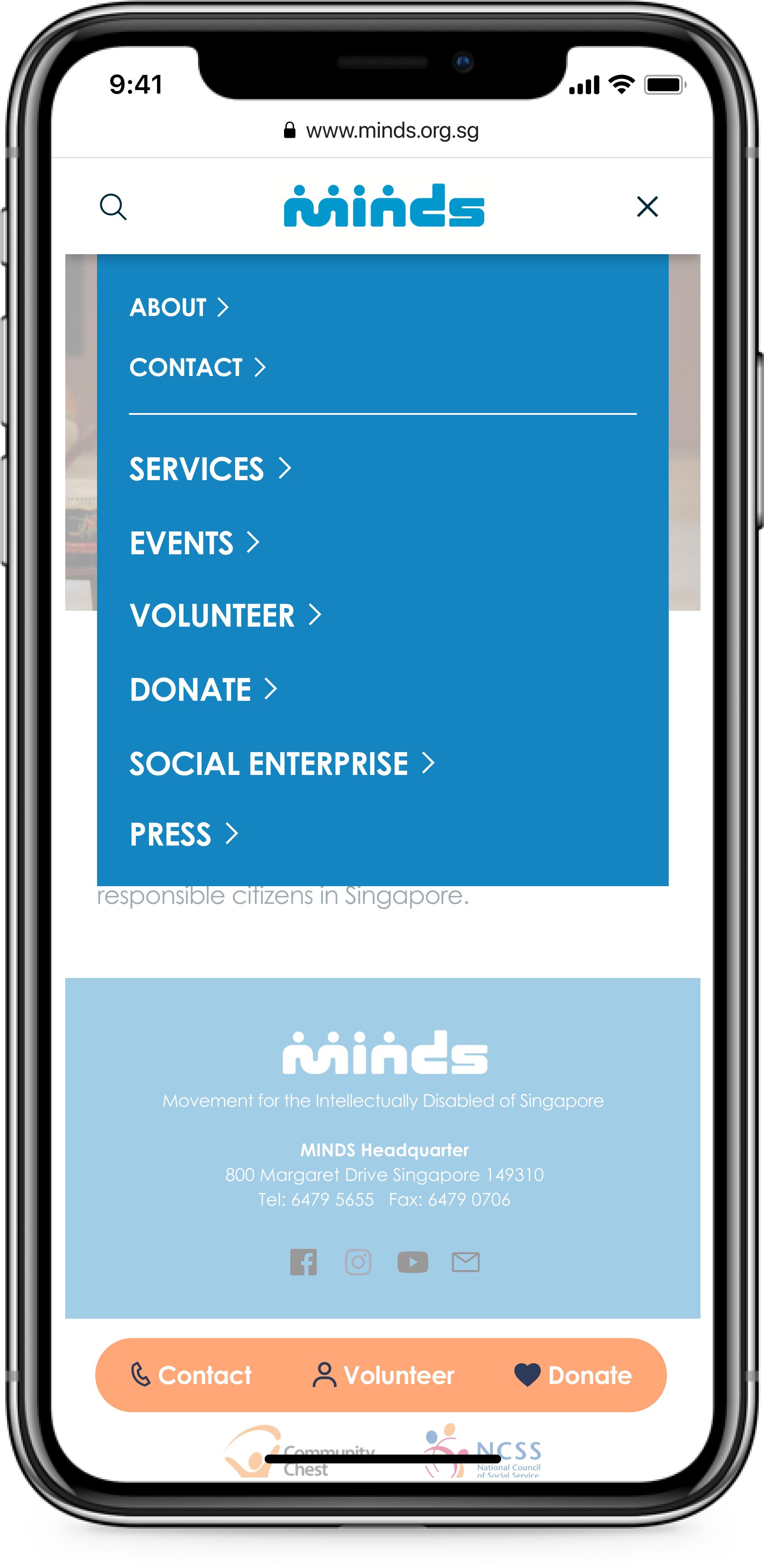Tap the email envelope icon
This screenshot has width=764, height=1568.
pos(466,1262)
